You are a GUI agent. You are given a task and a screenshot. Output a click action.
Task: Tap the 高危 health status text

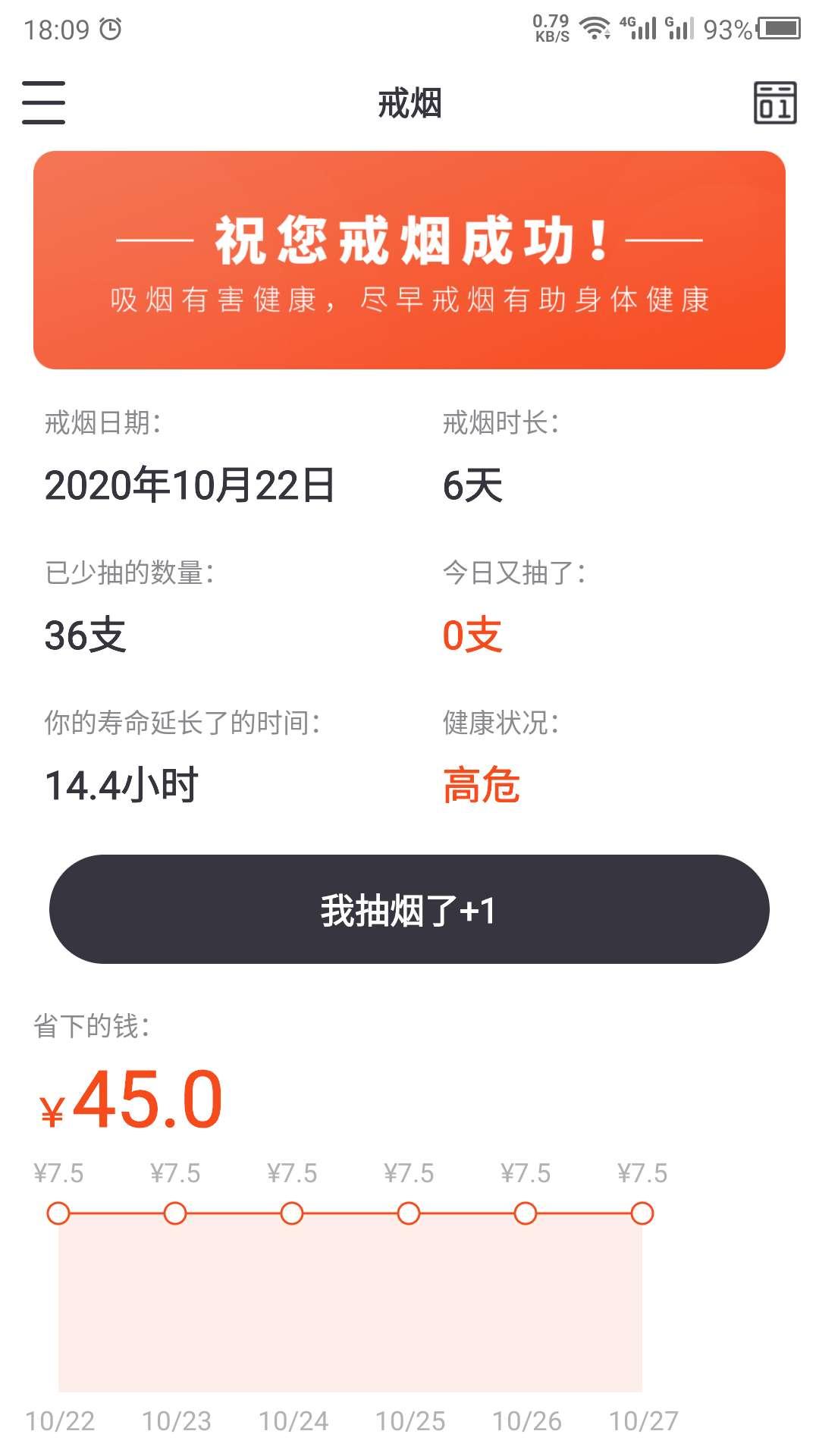pos(483,789)
